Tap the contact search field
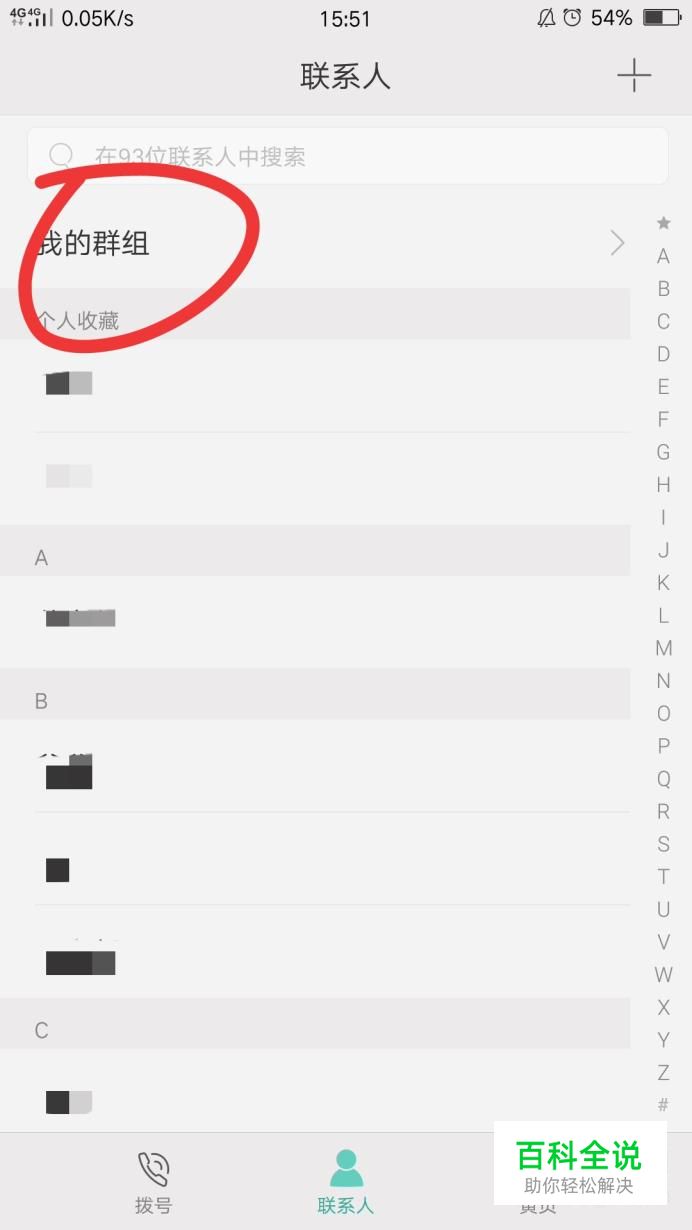 click(x=347, y=156)
